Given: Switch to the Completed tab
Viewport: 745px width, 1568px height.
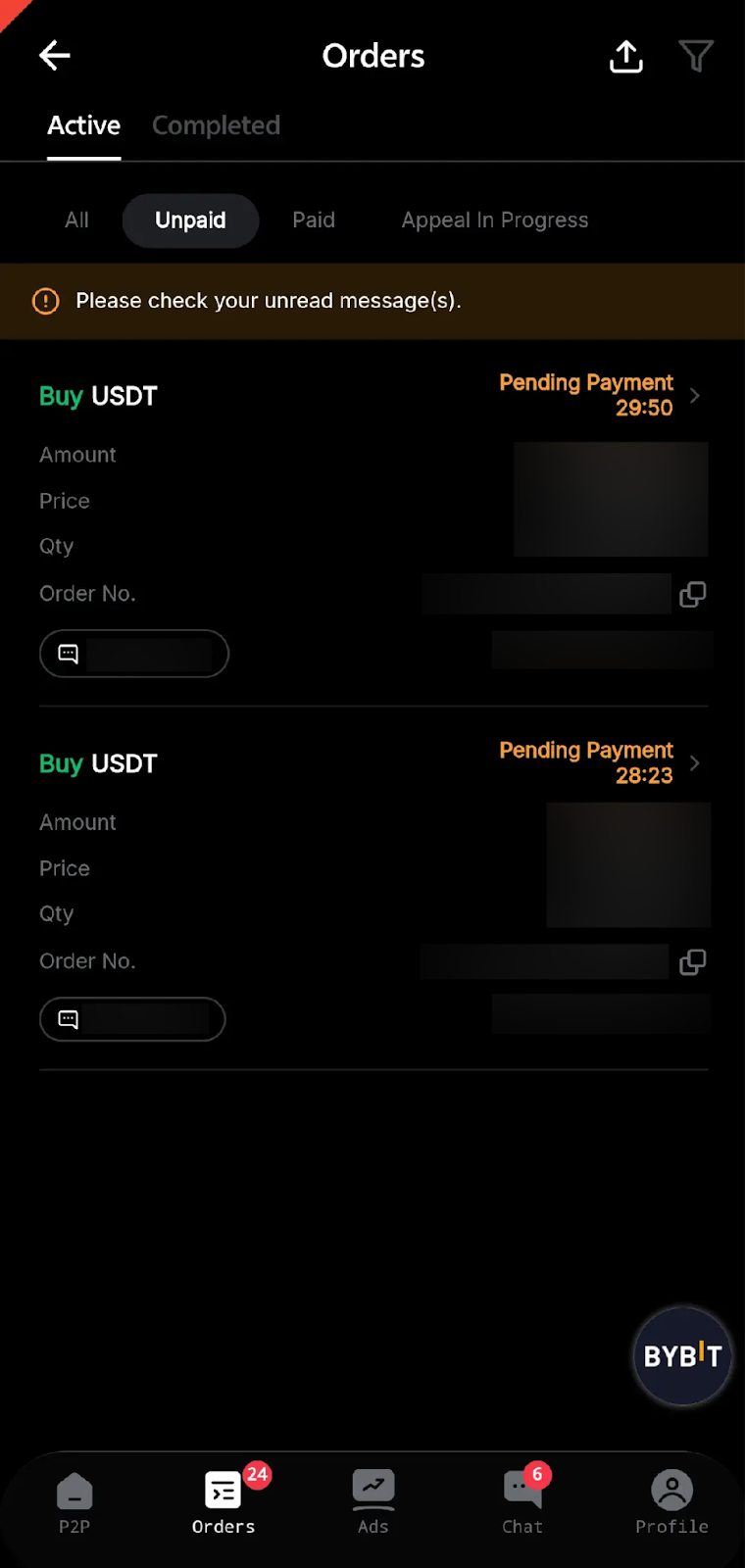Looking at the screenshot, I should tap(216, 125).
